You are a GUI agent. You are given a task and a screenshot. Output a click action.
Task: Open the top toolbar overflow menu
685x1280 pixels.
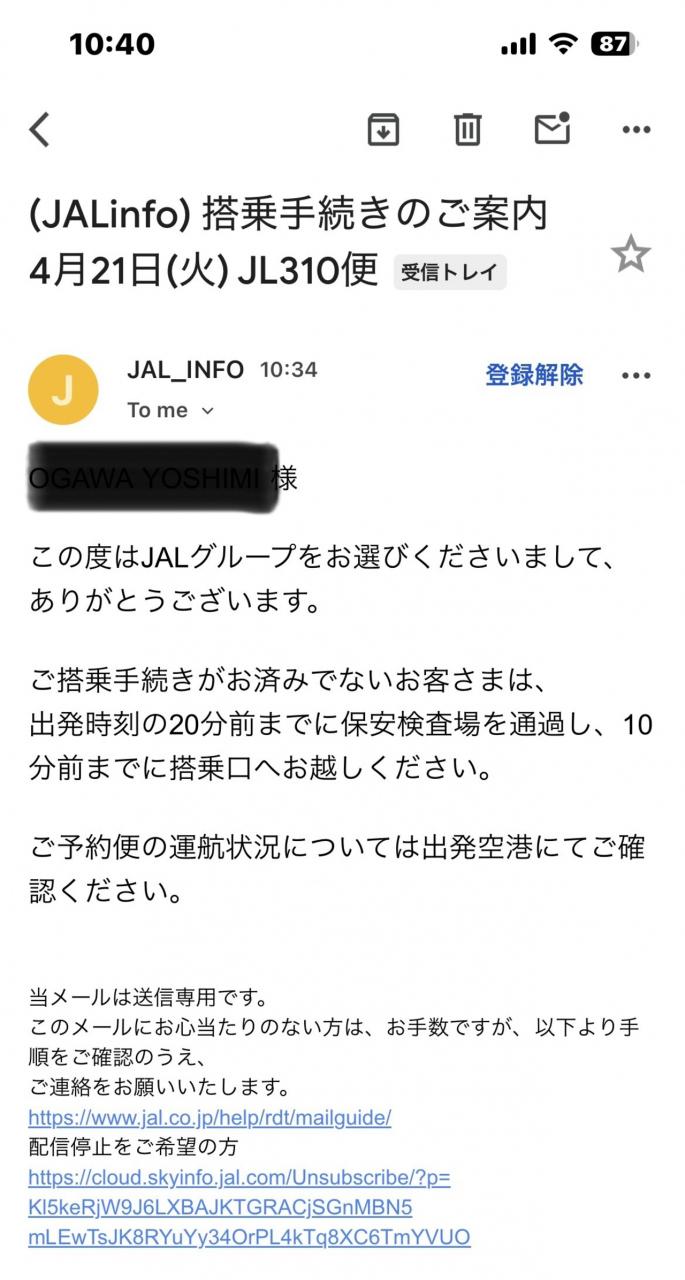[636, 130]
